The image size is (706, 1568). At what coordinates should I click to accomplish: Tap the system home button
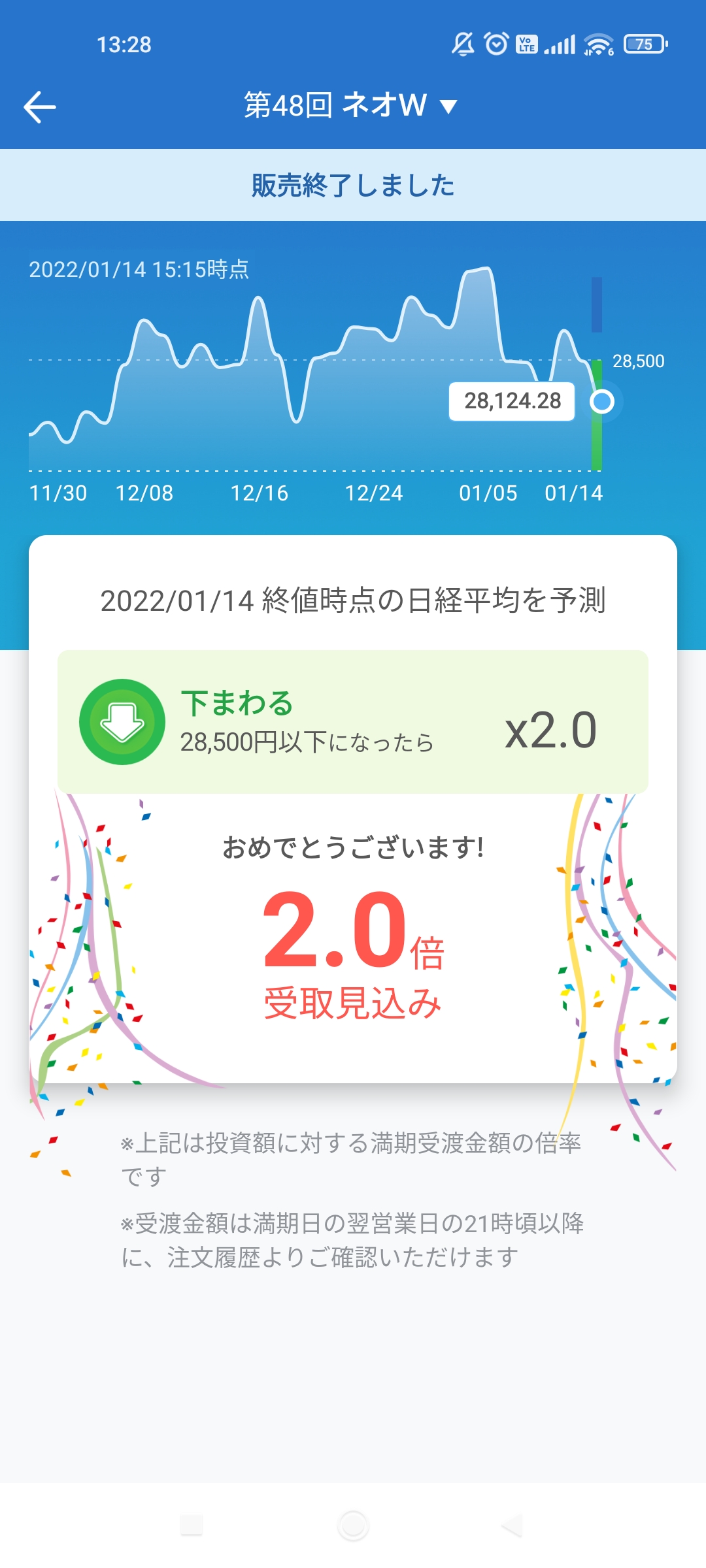coord(353,1526)
